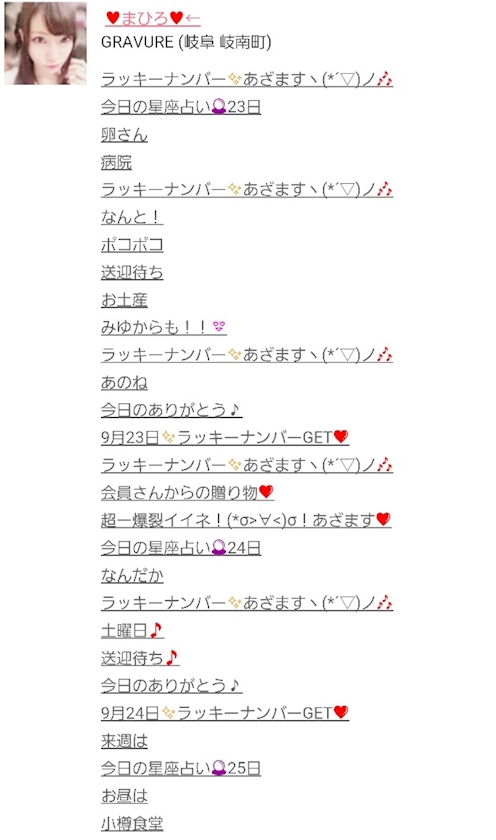
Task: Open the なんだか entry
Action: [x=132, y=575]
